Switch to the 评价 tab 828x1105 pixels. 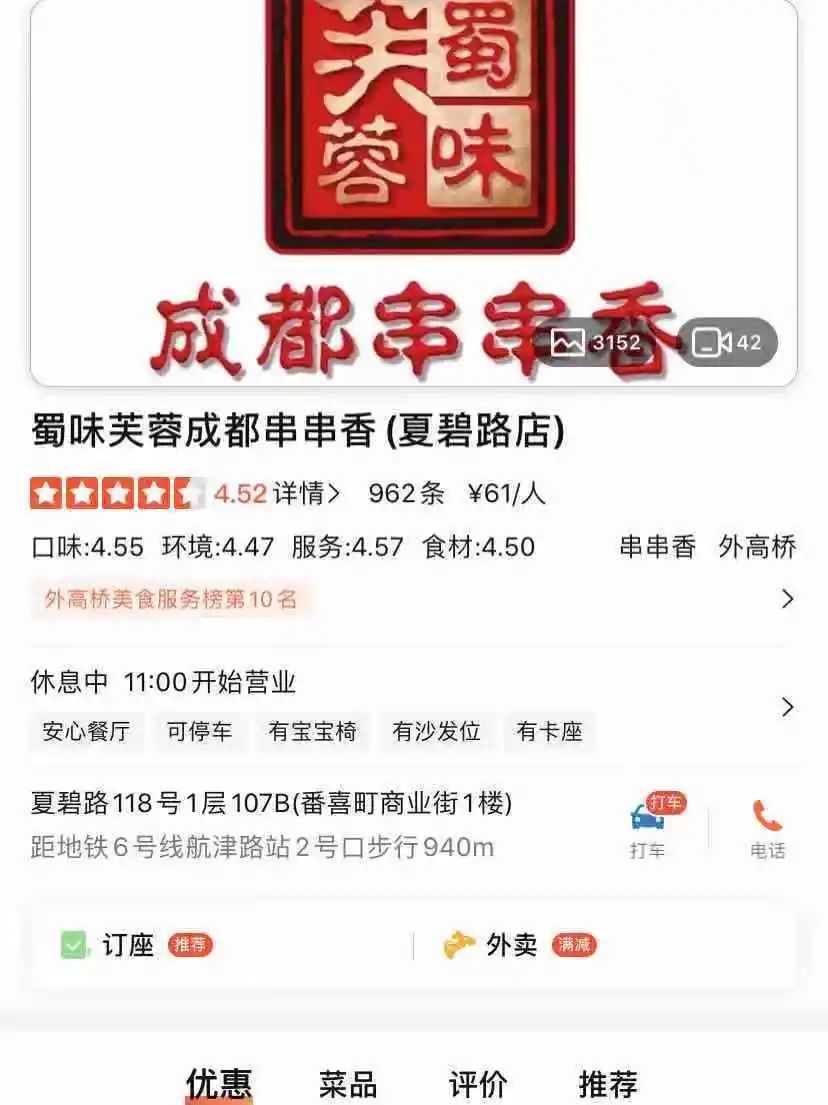[478, 1084]
